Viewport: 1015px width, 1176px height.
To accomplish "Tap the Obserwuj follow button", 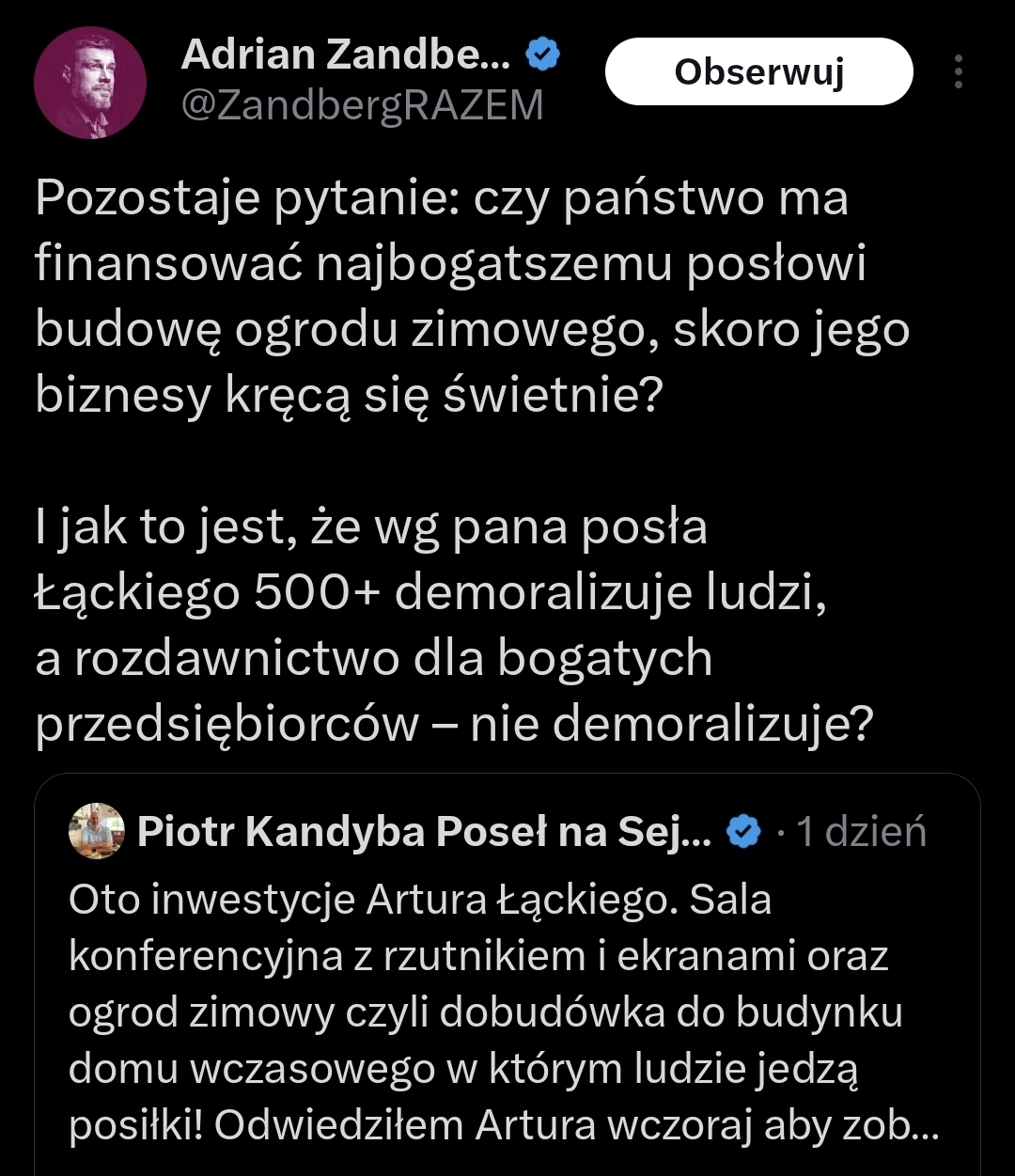I will [x=758, y=71].
